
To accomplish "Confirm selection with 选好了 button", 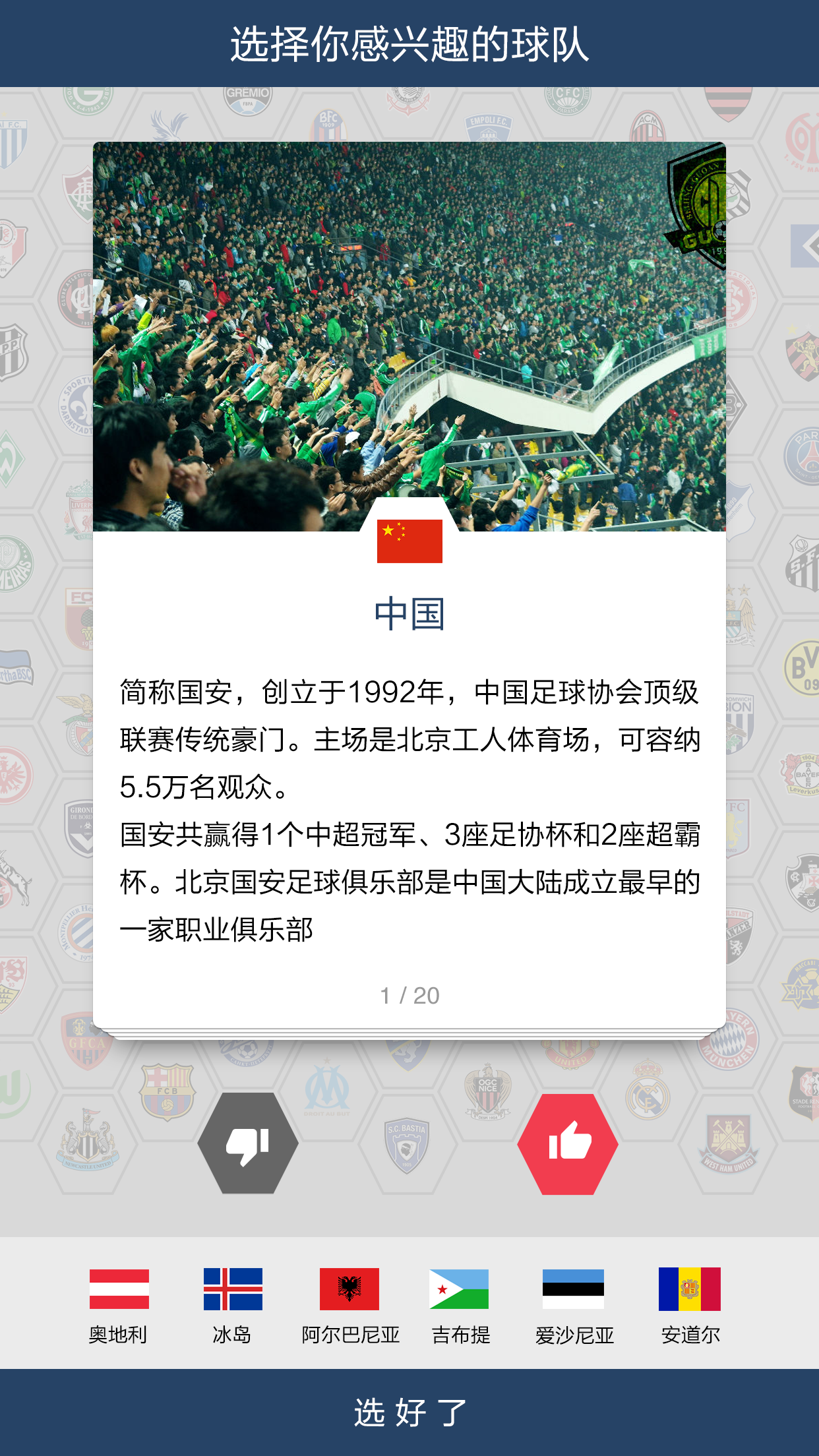I will click(409, 1412).
